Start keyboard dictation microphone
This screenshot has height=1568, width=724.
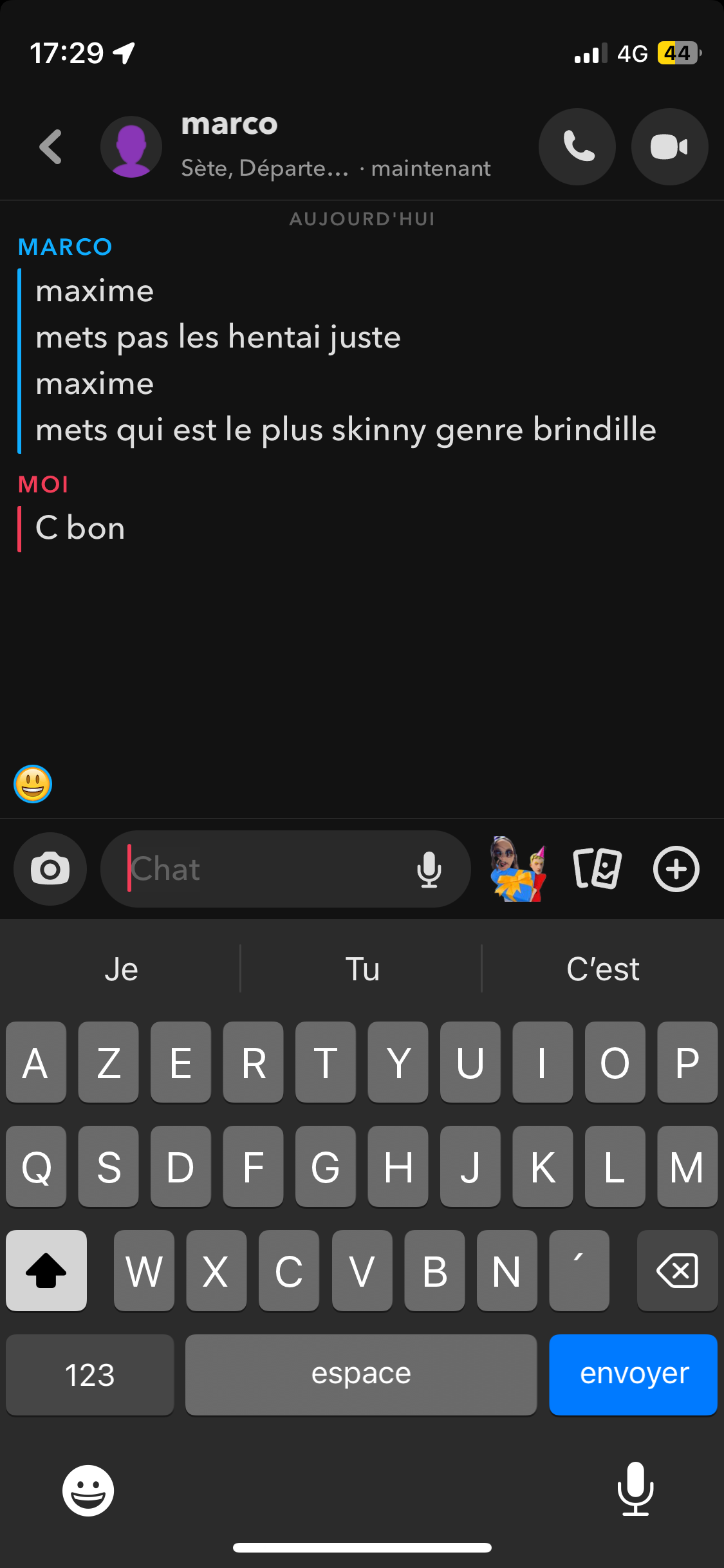tap(635, 1489)
